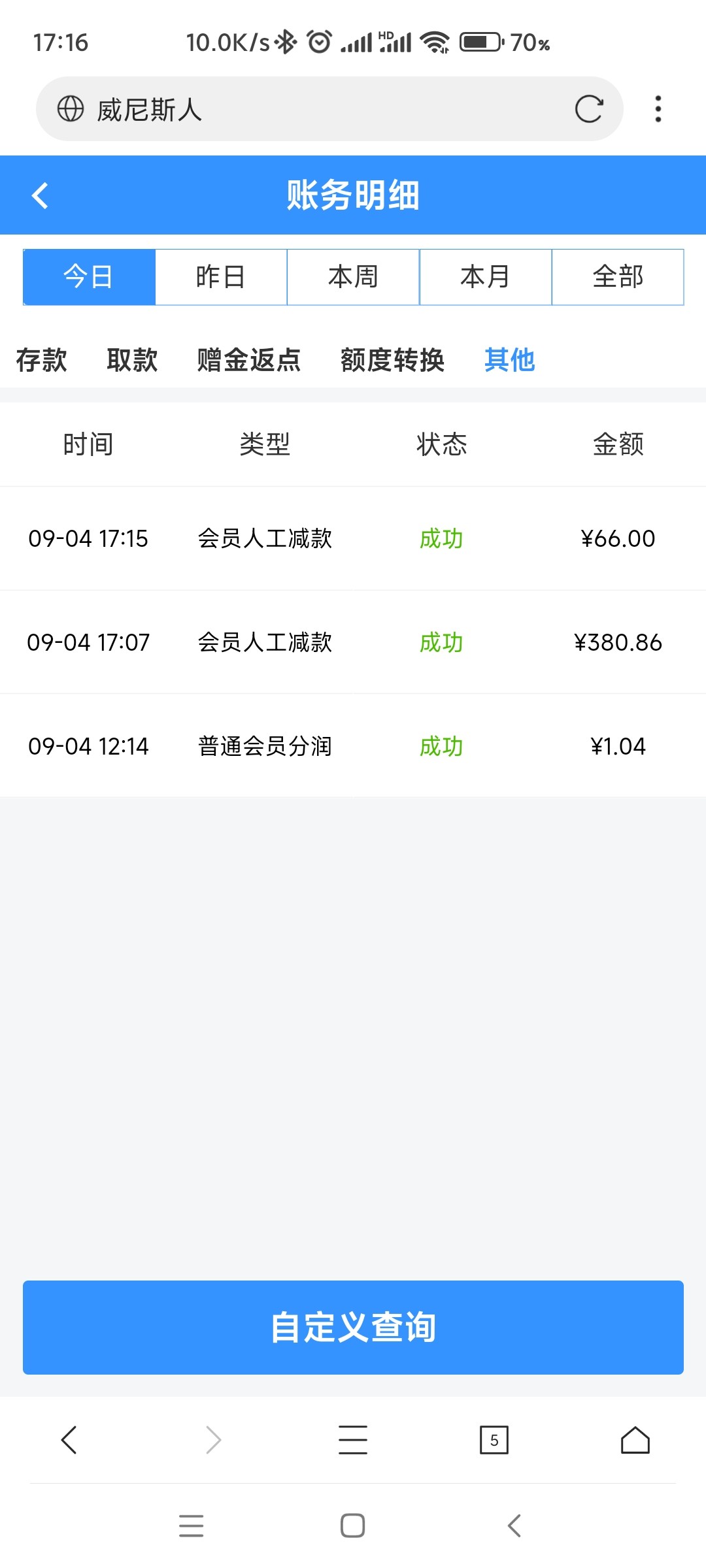706x1568 pixels.
Task: Tap the 成功 status of 普通会员分润
Action: (x=441, y=745)
